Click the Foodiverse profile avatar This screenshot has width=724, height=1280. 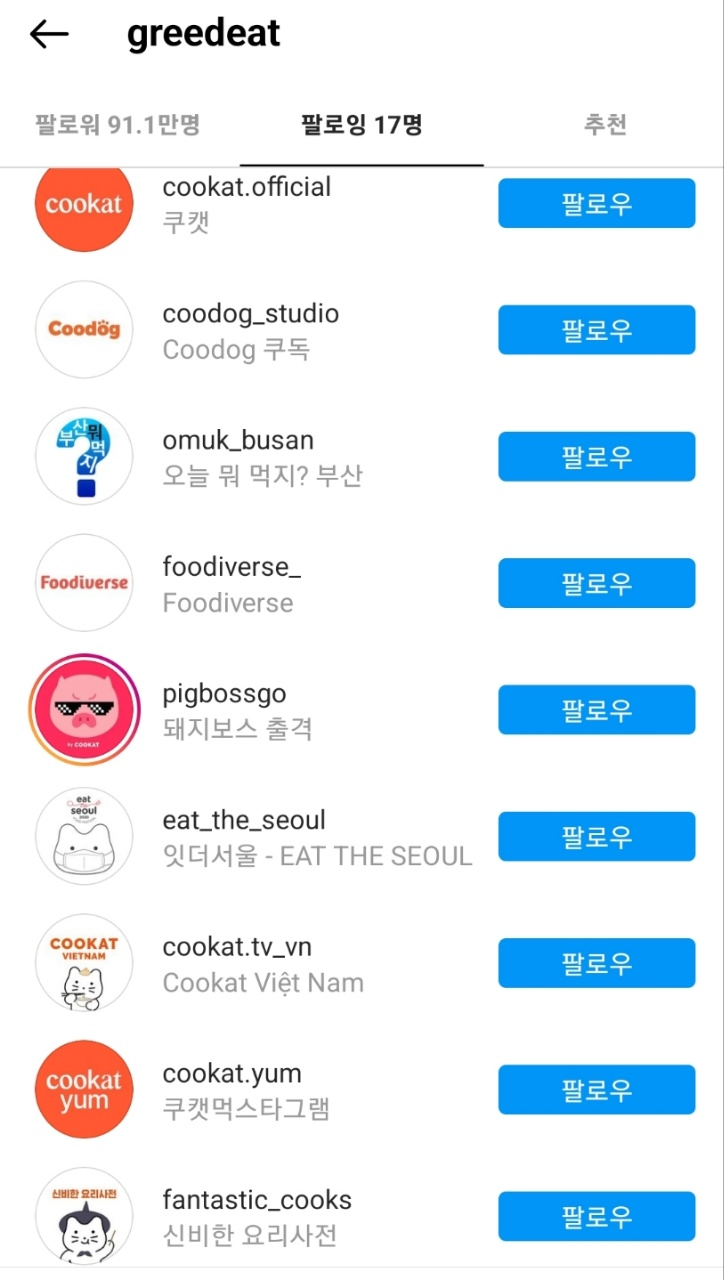coord(84,583)
